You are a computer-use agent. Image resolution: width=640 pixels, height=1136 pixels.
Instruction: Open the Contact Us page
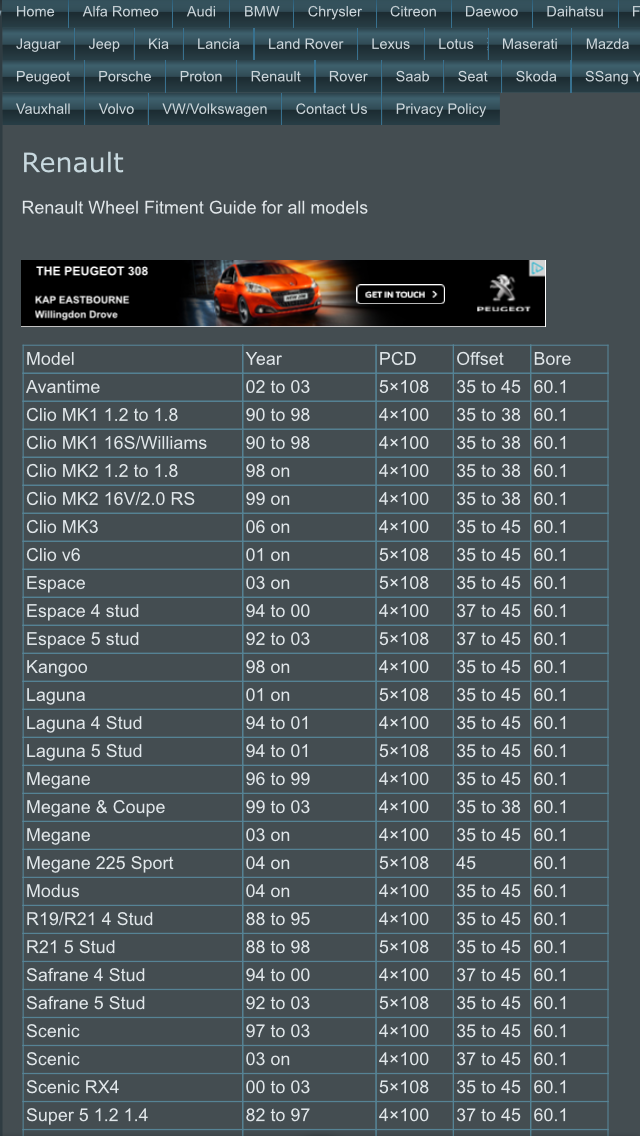point(331,109)
